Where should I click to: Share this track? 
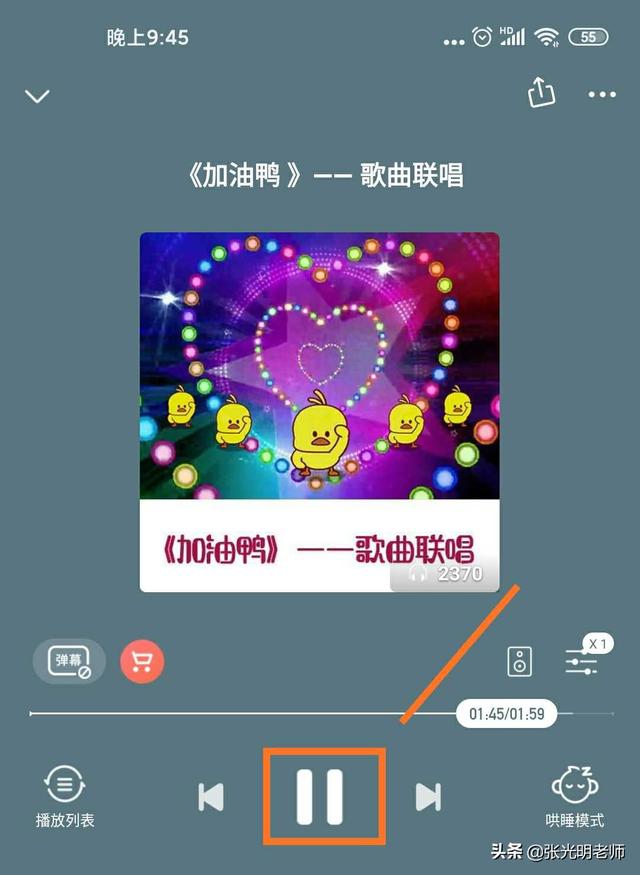[541, 93]
